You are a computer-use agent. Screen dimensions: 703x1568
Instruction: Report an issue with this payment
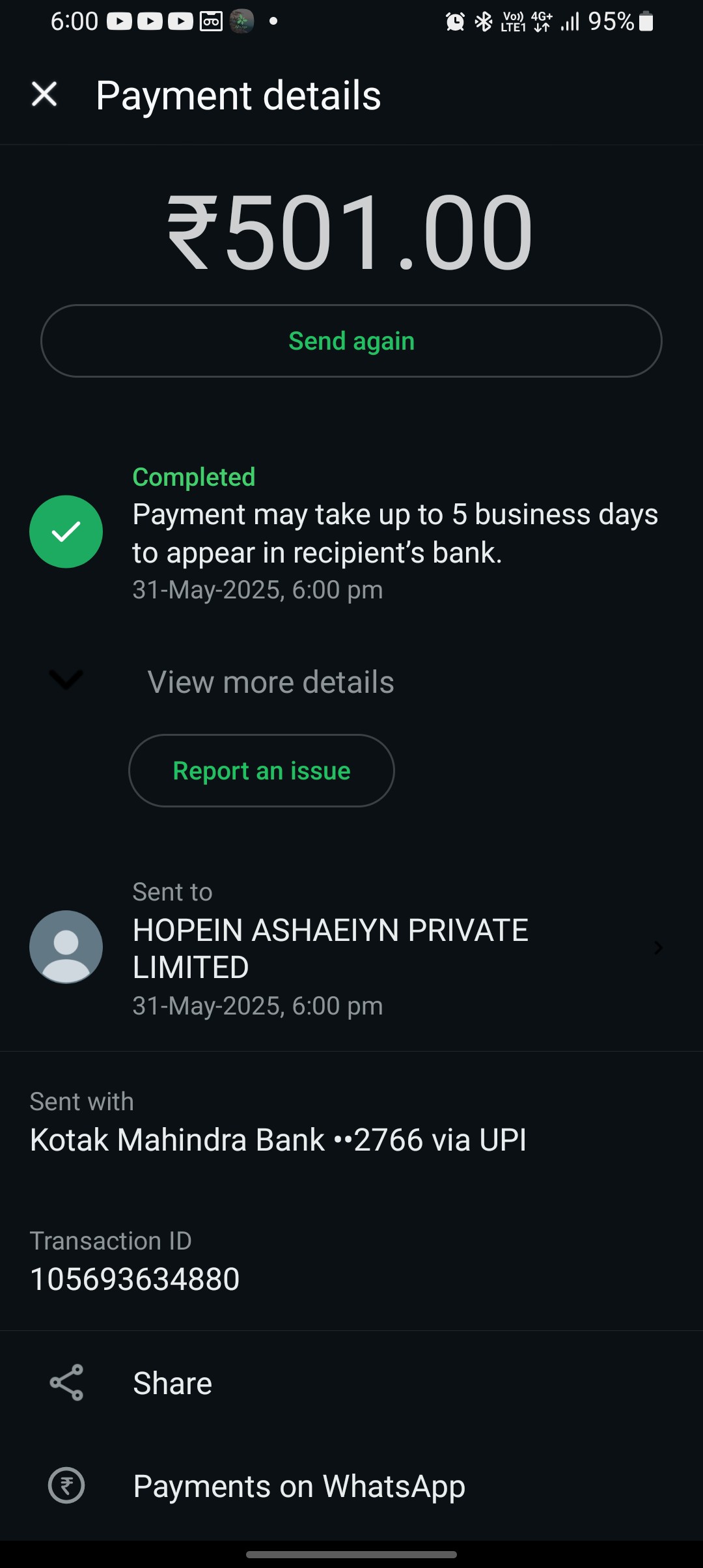pos(262,770)
